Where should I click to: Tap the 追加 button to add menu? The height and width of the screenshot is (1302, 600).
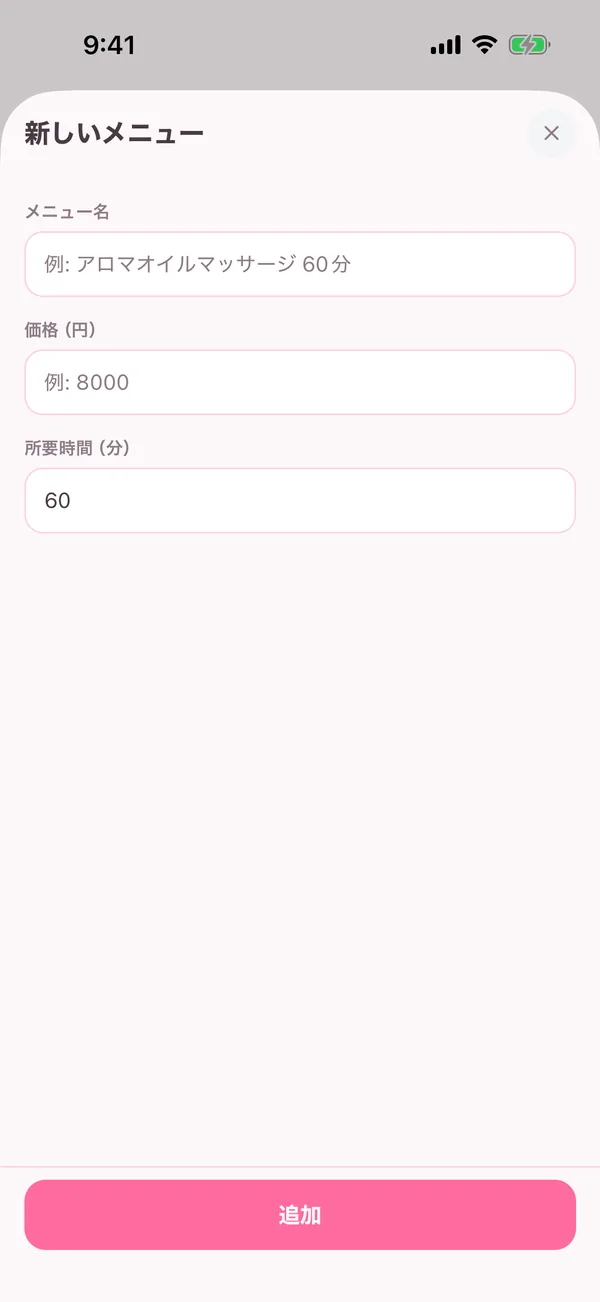coord(300,1215)
